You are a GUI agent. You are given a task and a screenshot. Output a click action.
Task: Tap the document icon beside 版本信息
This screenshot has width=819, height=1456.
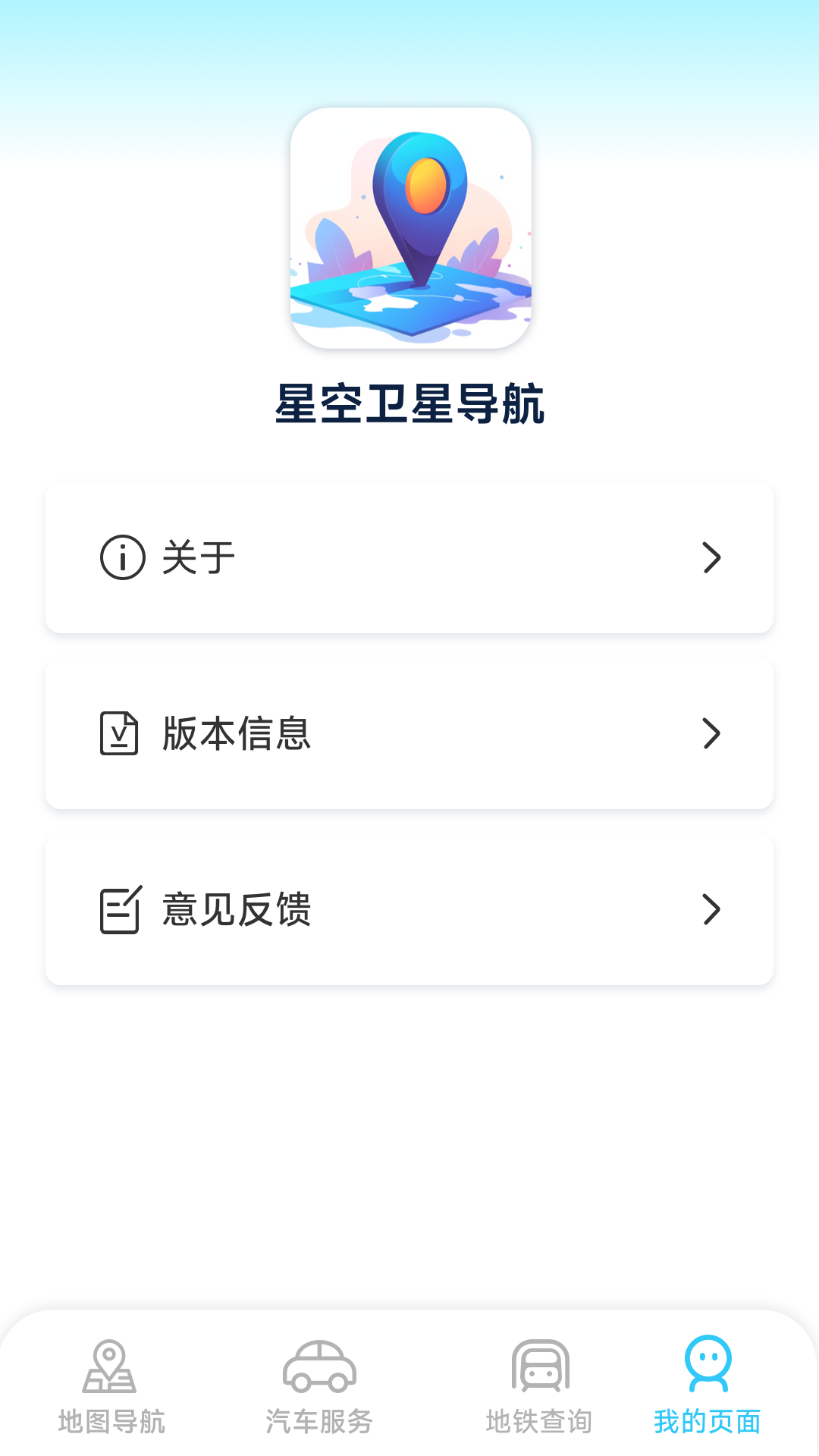click(x=121, y=733)
